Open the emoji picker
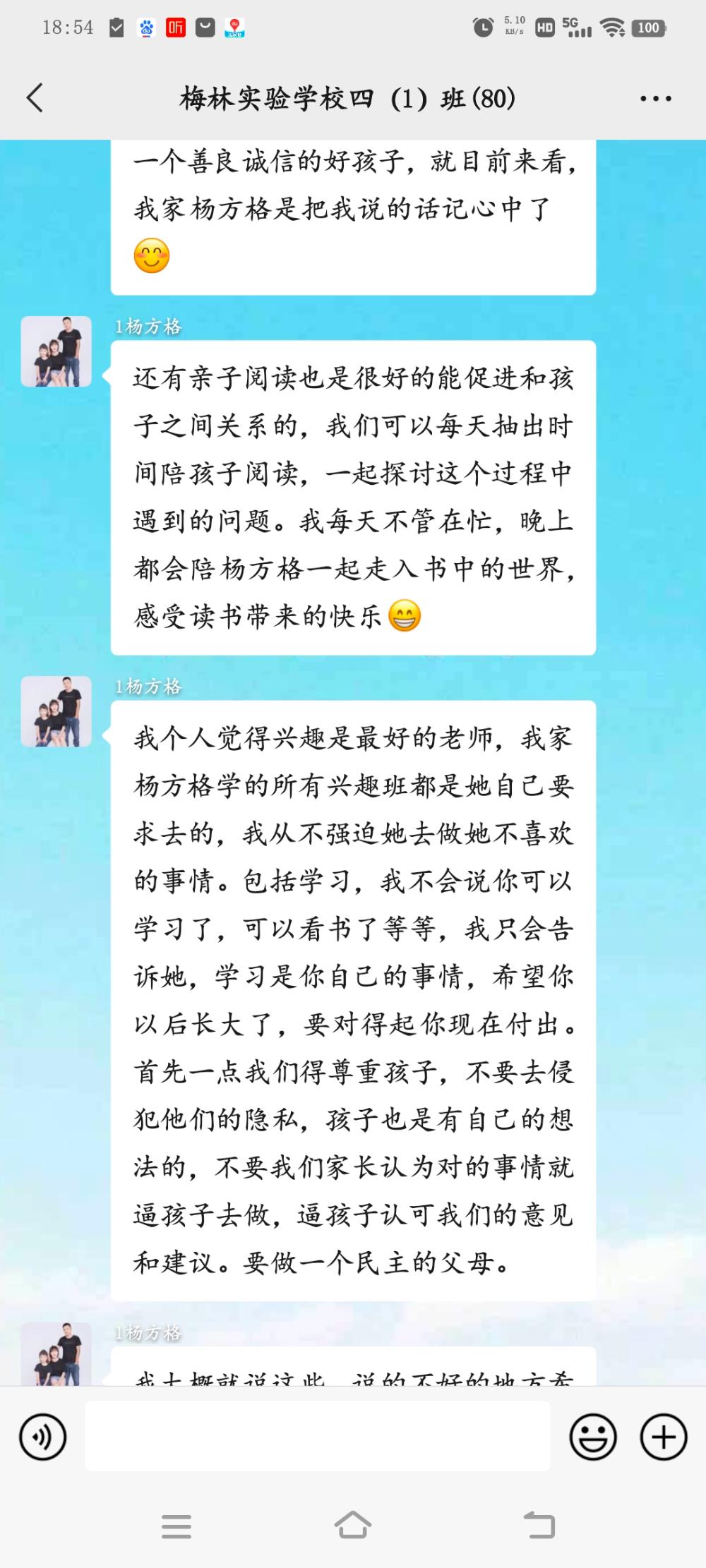Image resolution: width=706 pixels, height=1568 pixels. coord(593,1437)
